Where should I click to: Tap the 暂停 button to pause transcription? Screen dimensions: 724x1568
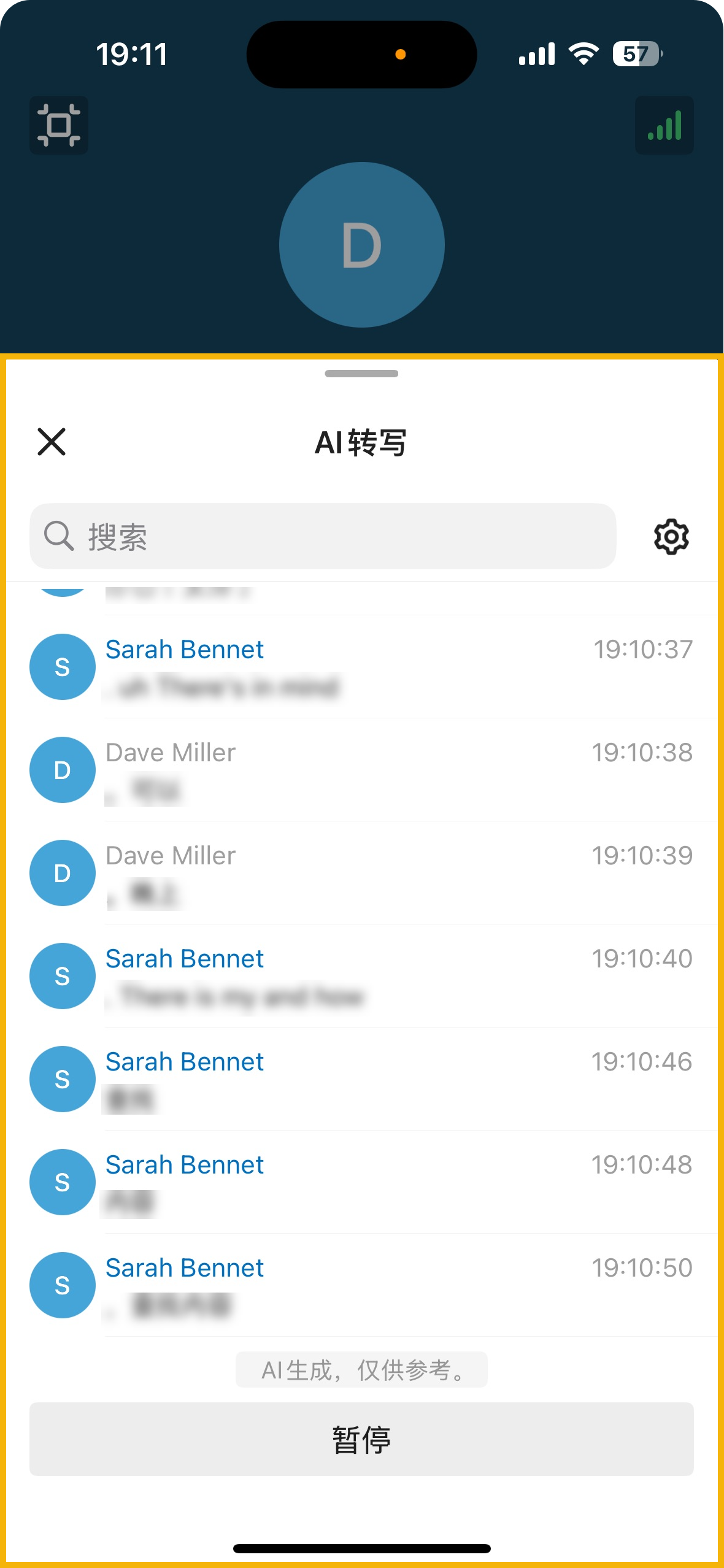361,1439
